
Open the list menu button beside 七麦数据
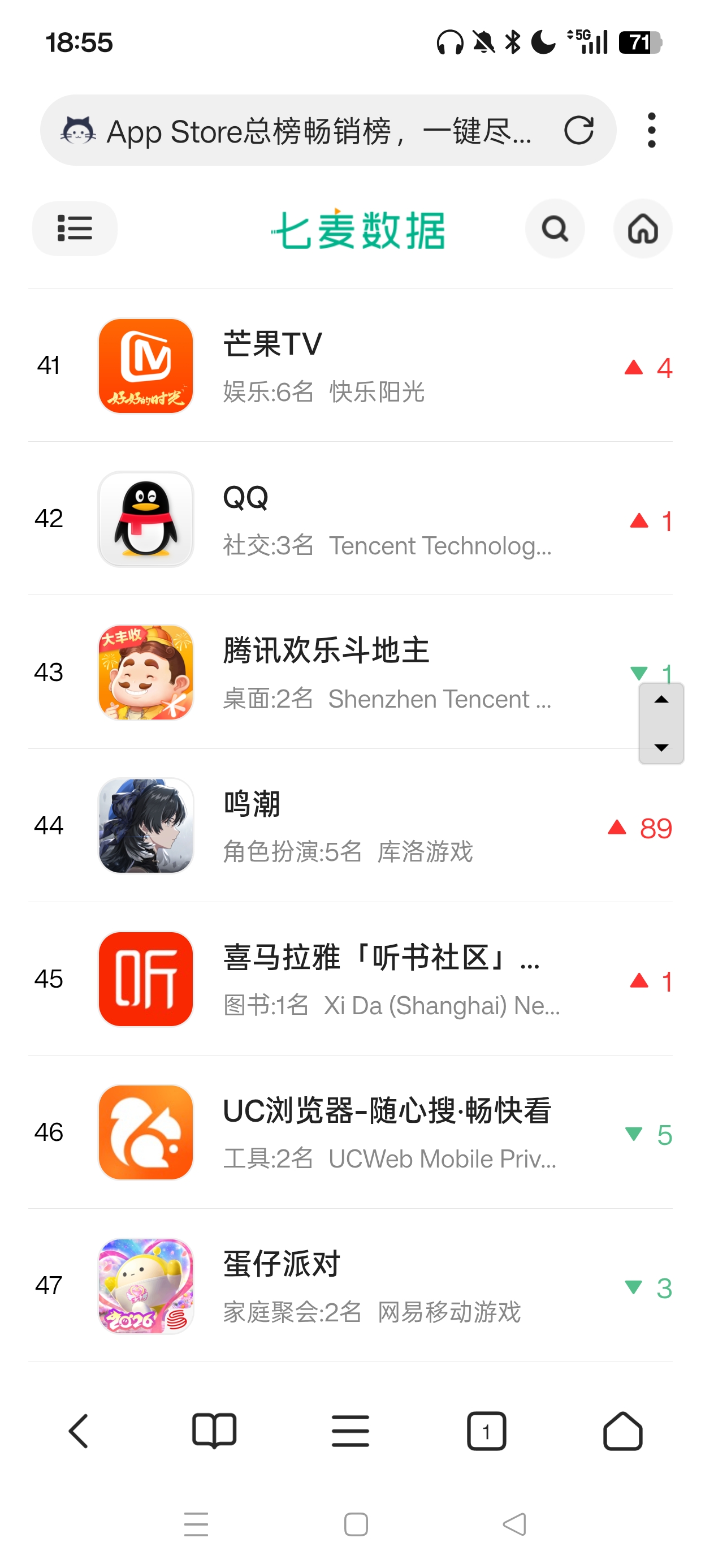point(74,229)
